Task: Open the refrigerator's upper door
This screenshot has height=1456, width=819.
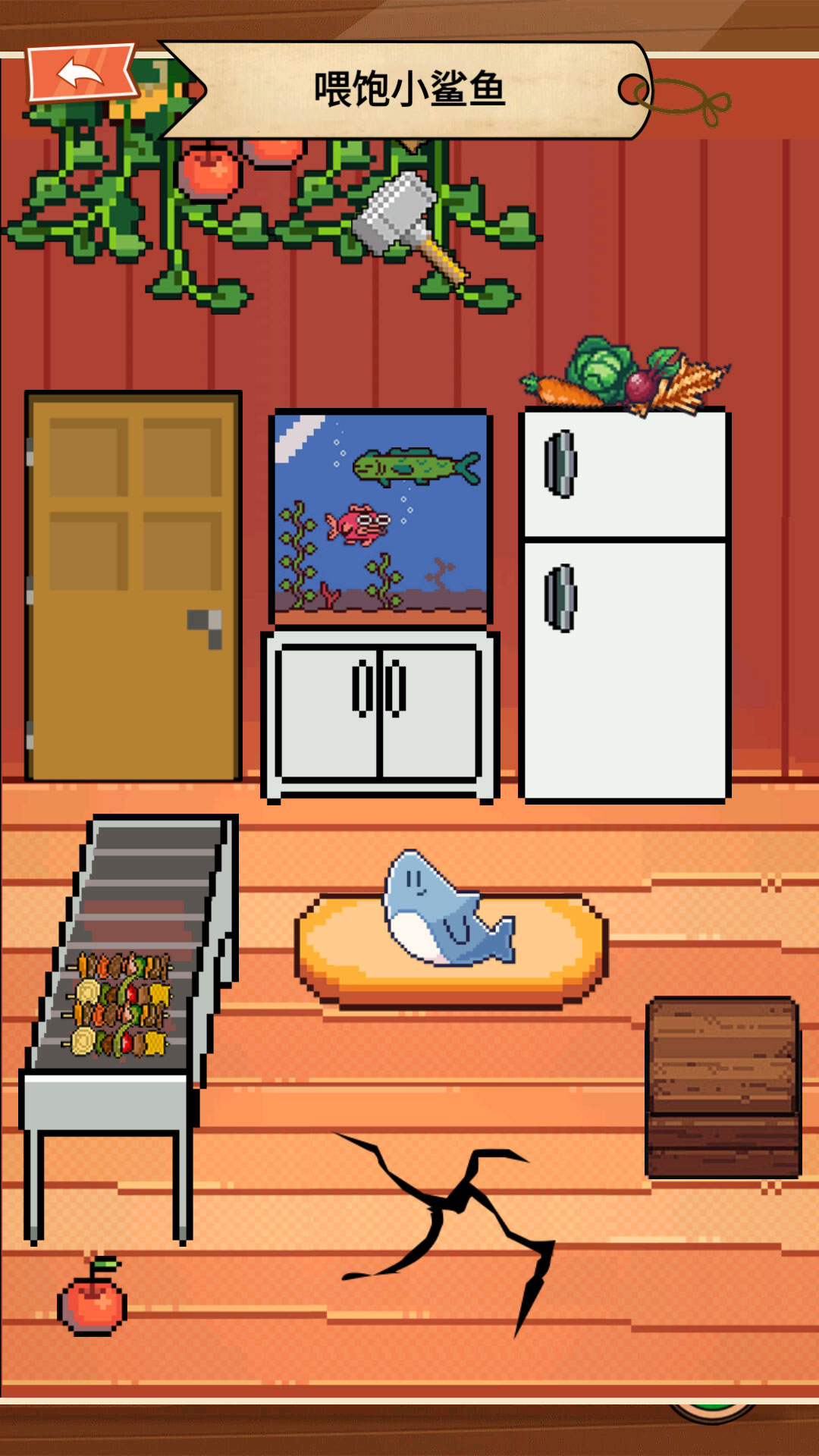Action: [x=625, y=473]
